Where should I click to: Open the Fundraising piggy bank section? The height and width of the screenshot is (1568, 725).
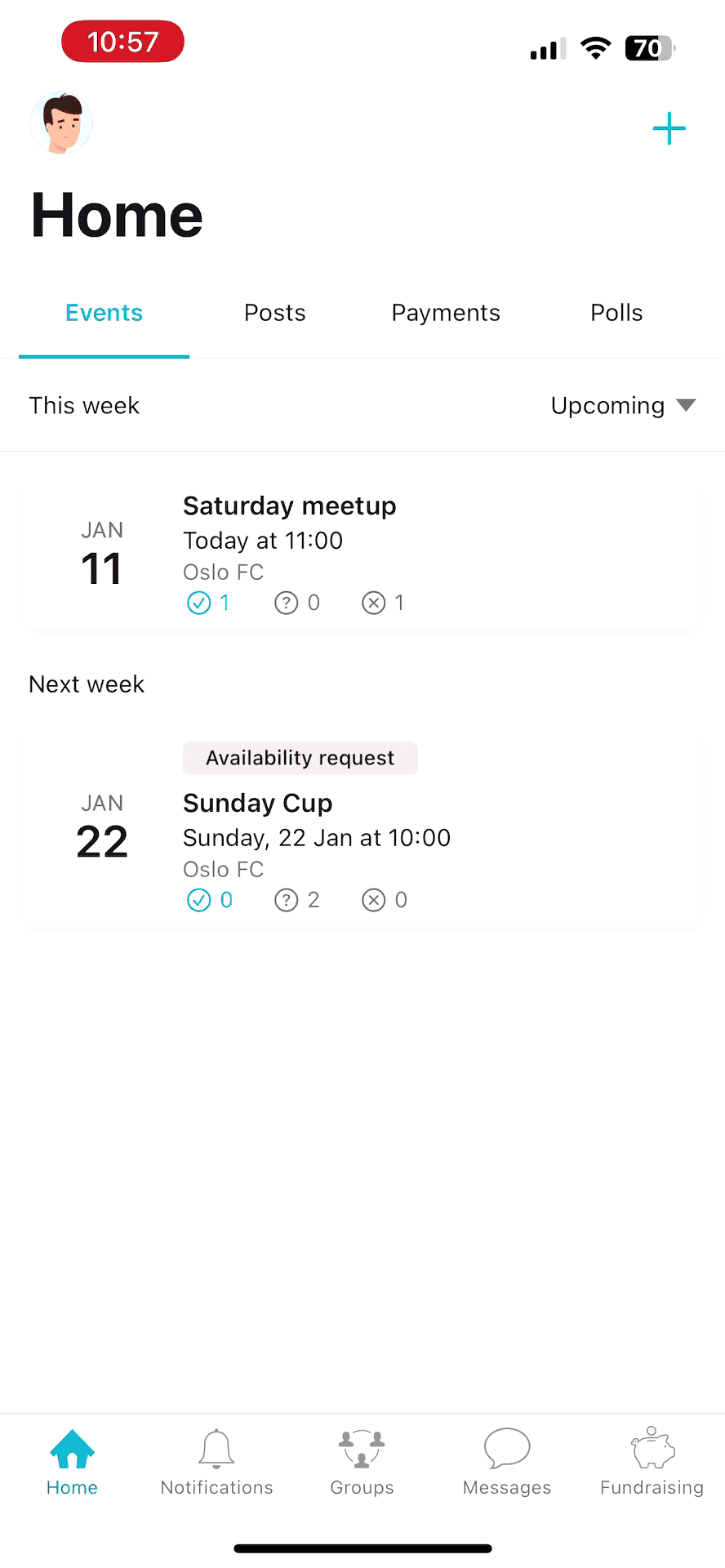coord(651,1462)
